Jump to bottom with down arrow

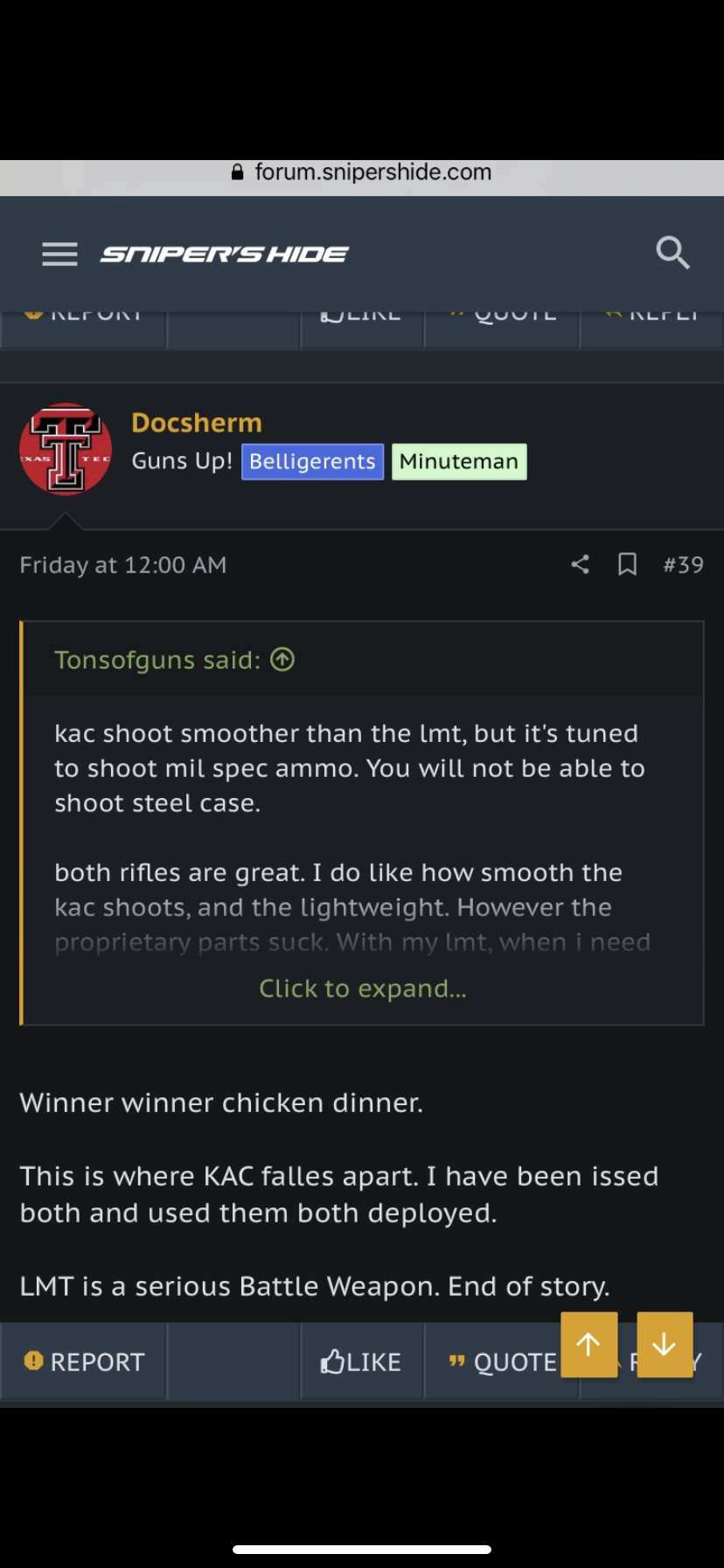point(665,1344)
